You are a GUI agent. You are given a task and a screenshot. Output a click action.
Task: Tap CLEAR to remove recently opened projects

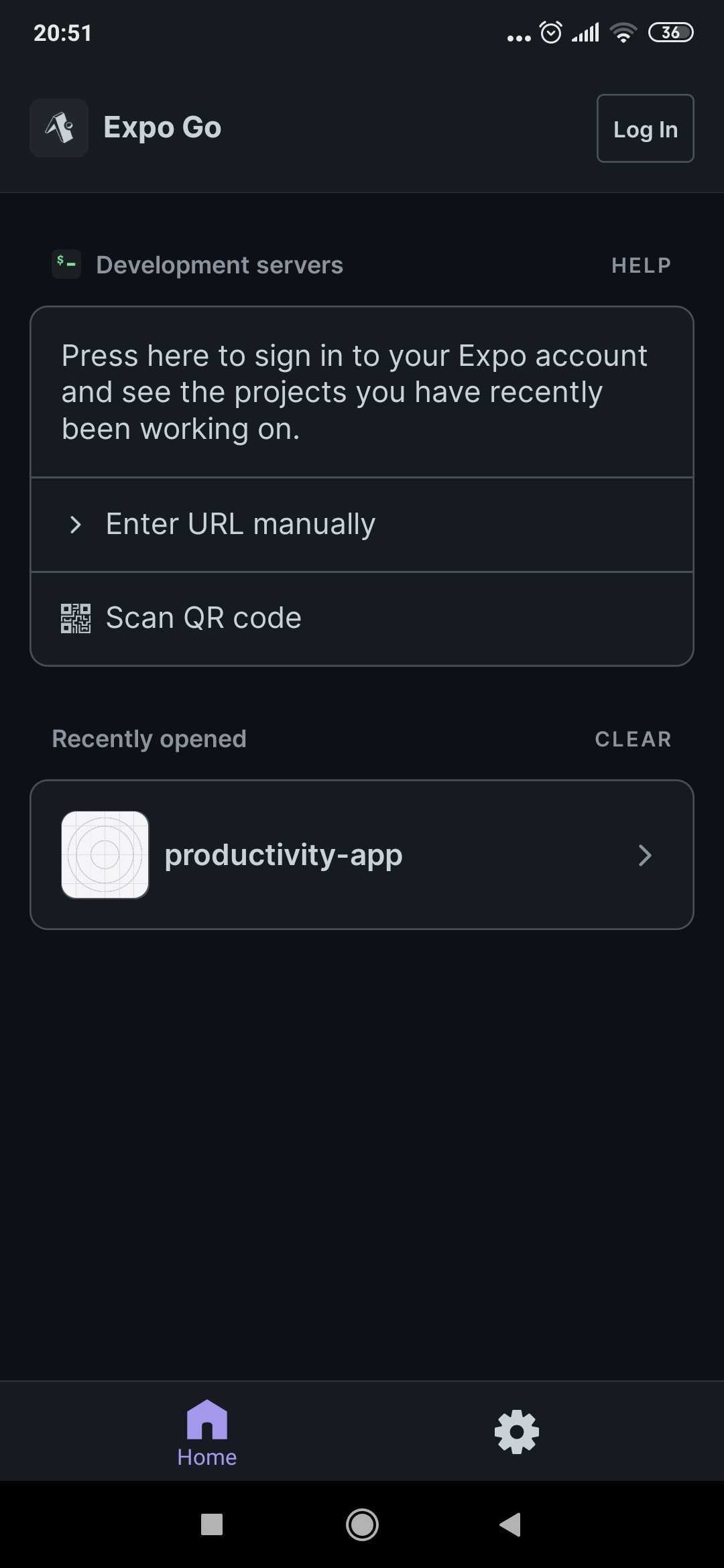(633, 738)
